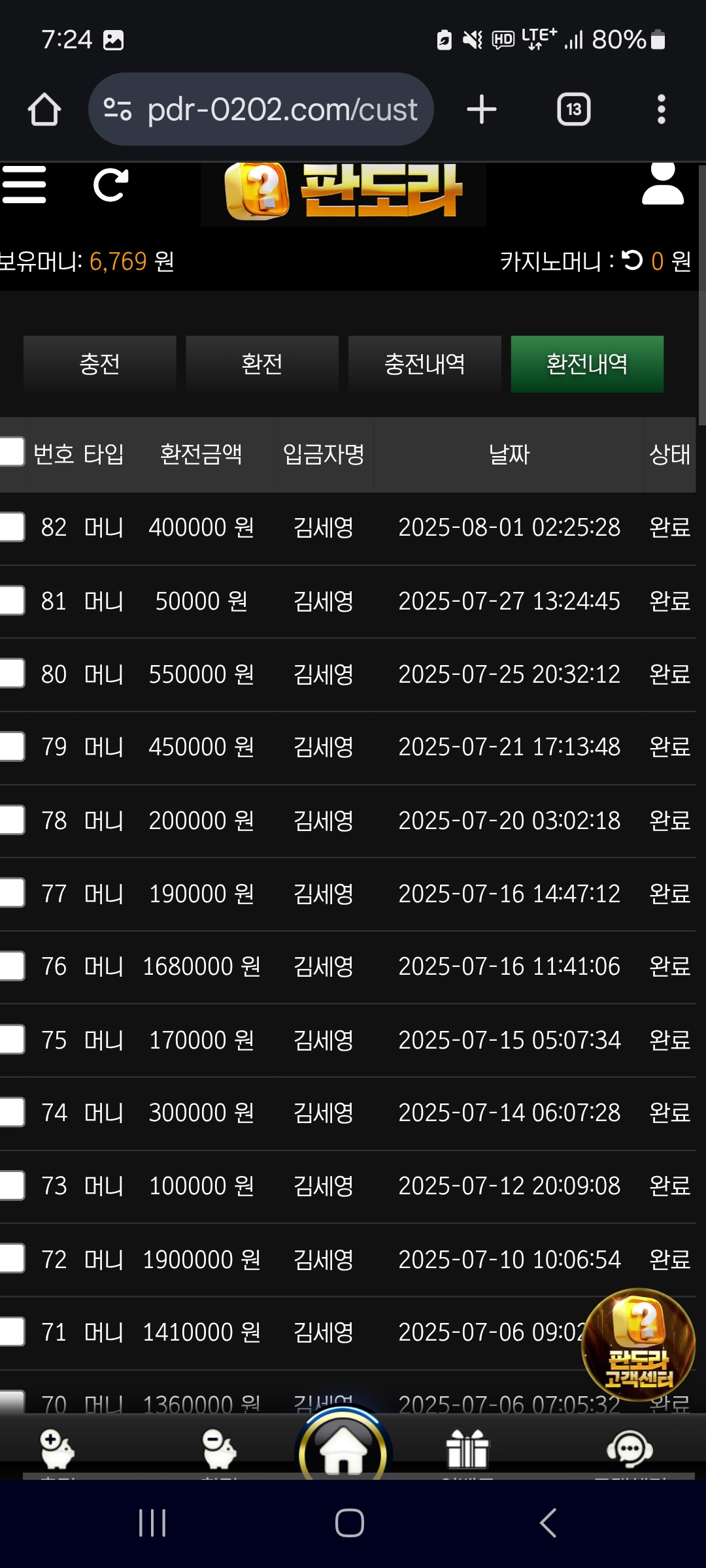Switch to the 환전 tab

[261, 364]
